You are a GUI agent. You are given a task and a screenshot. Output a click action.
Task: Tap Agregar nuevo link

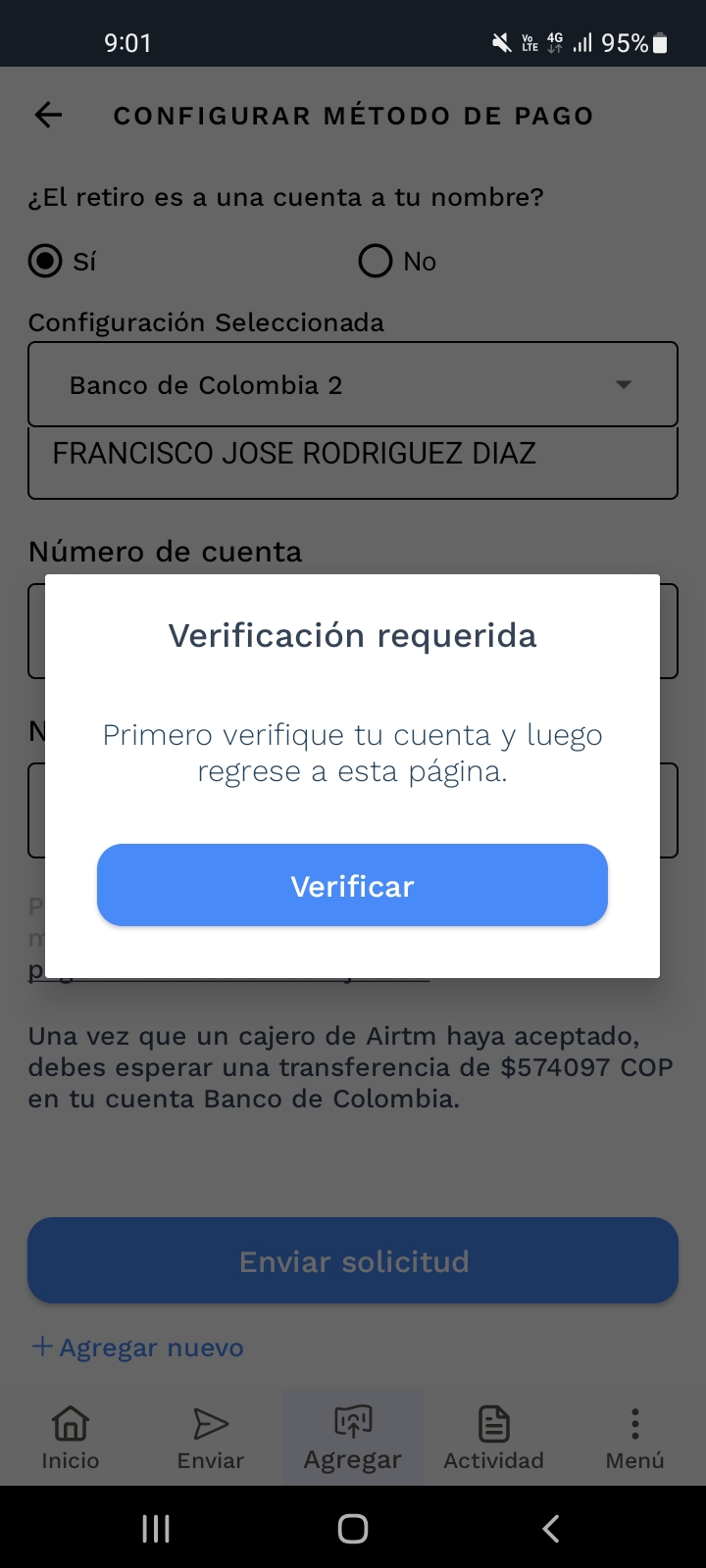coord(137,1347)
